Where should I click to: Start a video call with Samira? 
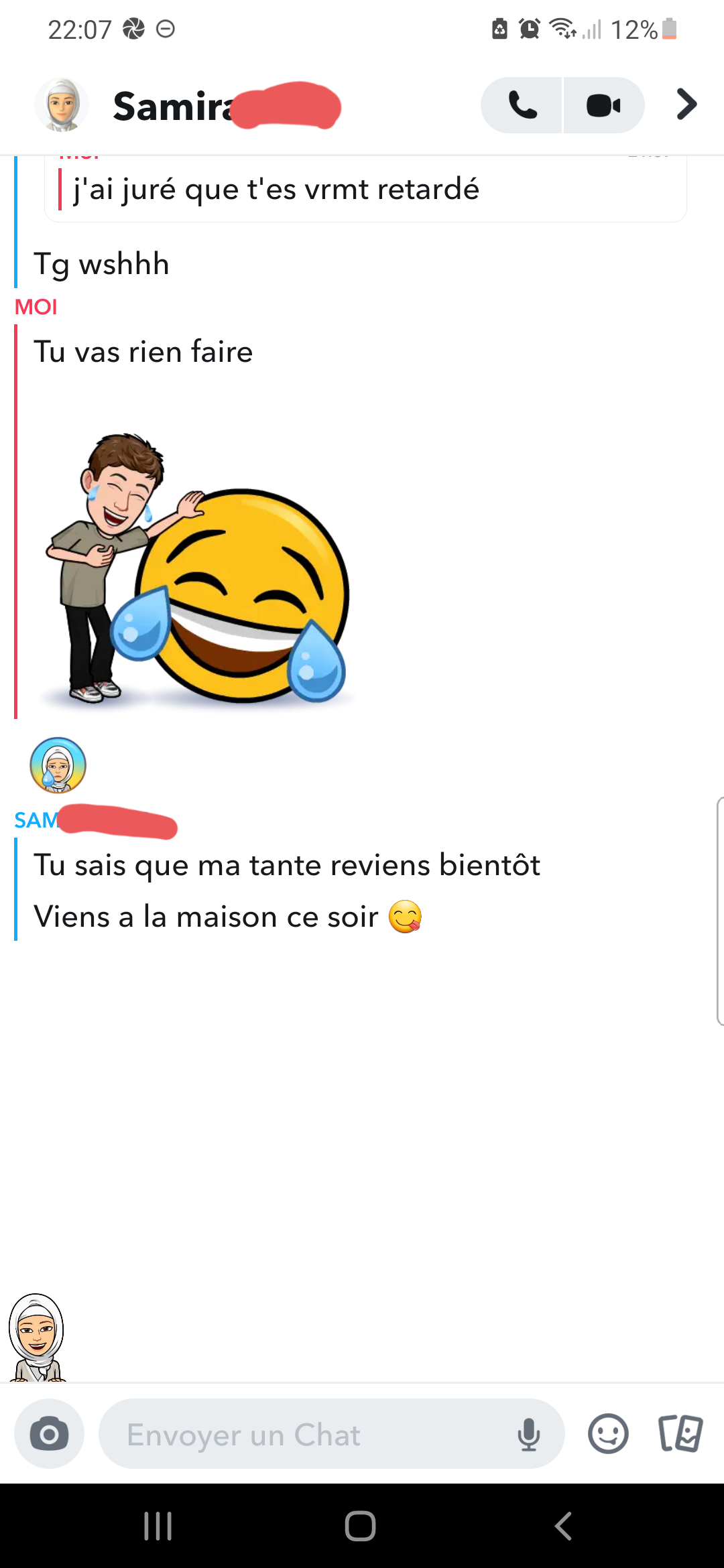coord(604,105)
